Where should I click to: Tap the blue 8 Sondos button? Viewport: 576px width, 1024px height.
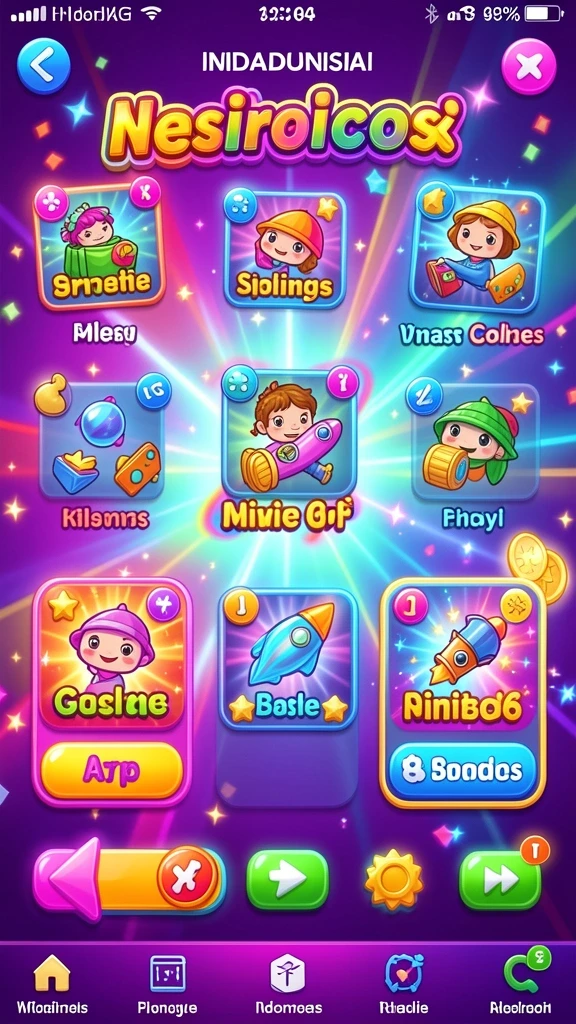(x=462, y=771)
